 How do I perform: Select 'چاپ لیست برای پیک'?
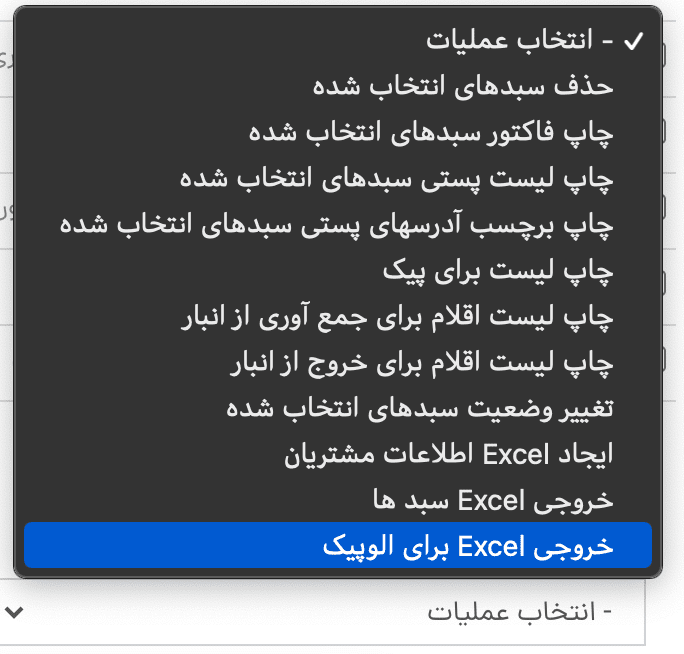(x=499, y=270)
